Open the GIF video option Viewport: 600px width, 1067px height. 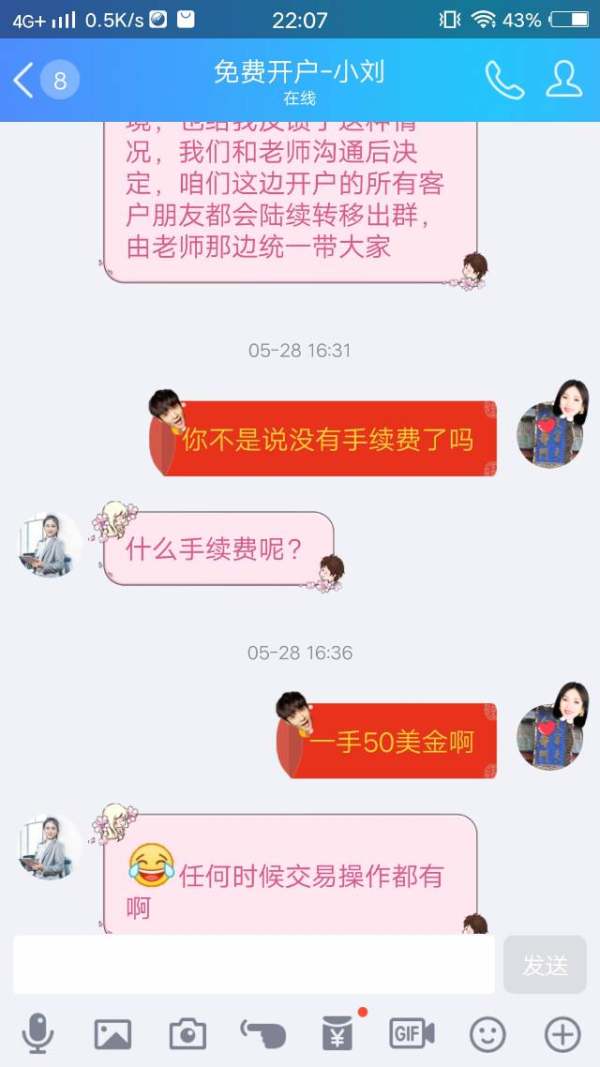[x=412, y=1034]
